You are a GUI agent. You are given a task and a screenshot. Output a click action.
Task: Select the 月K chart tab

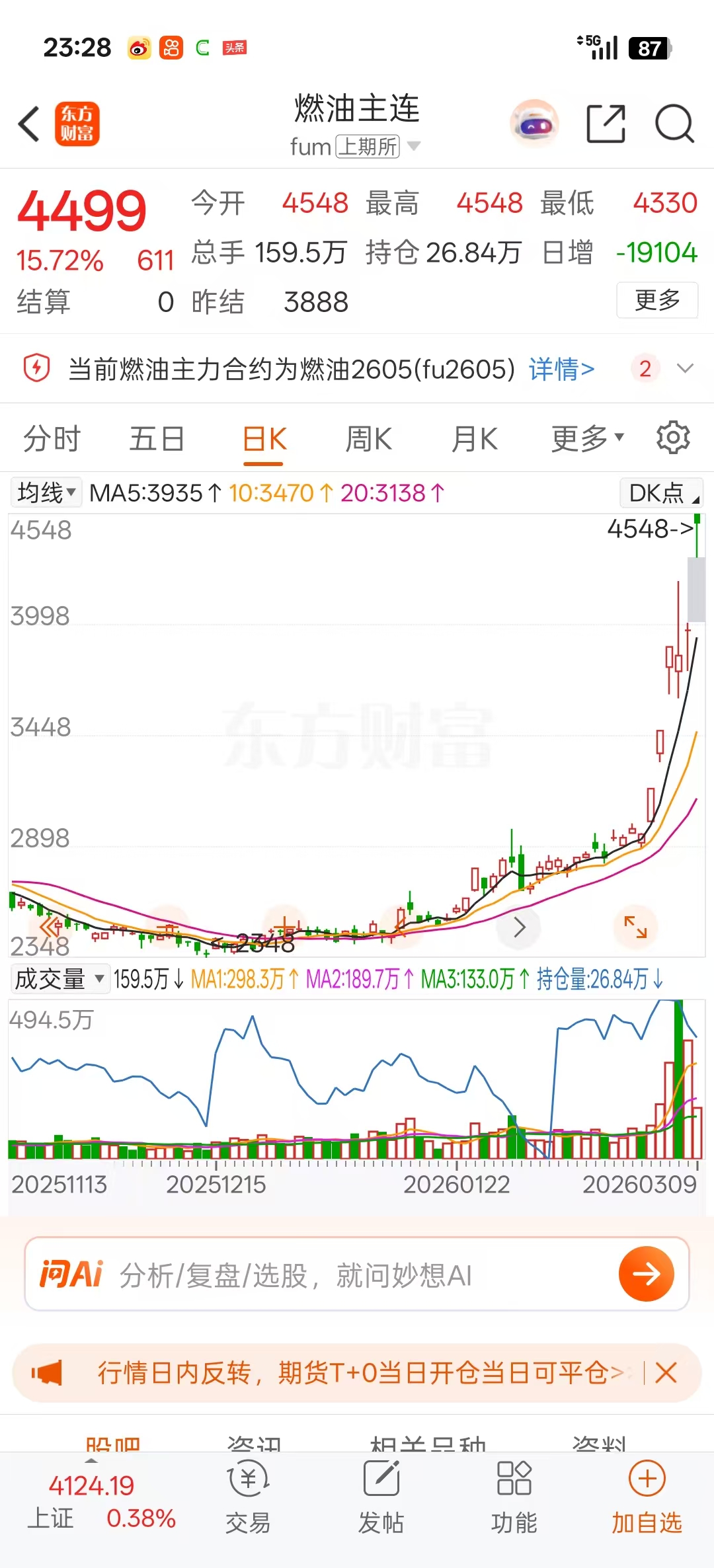[x=474, y=439]
